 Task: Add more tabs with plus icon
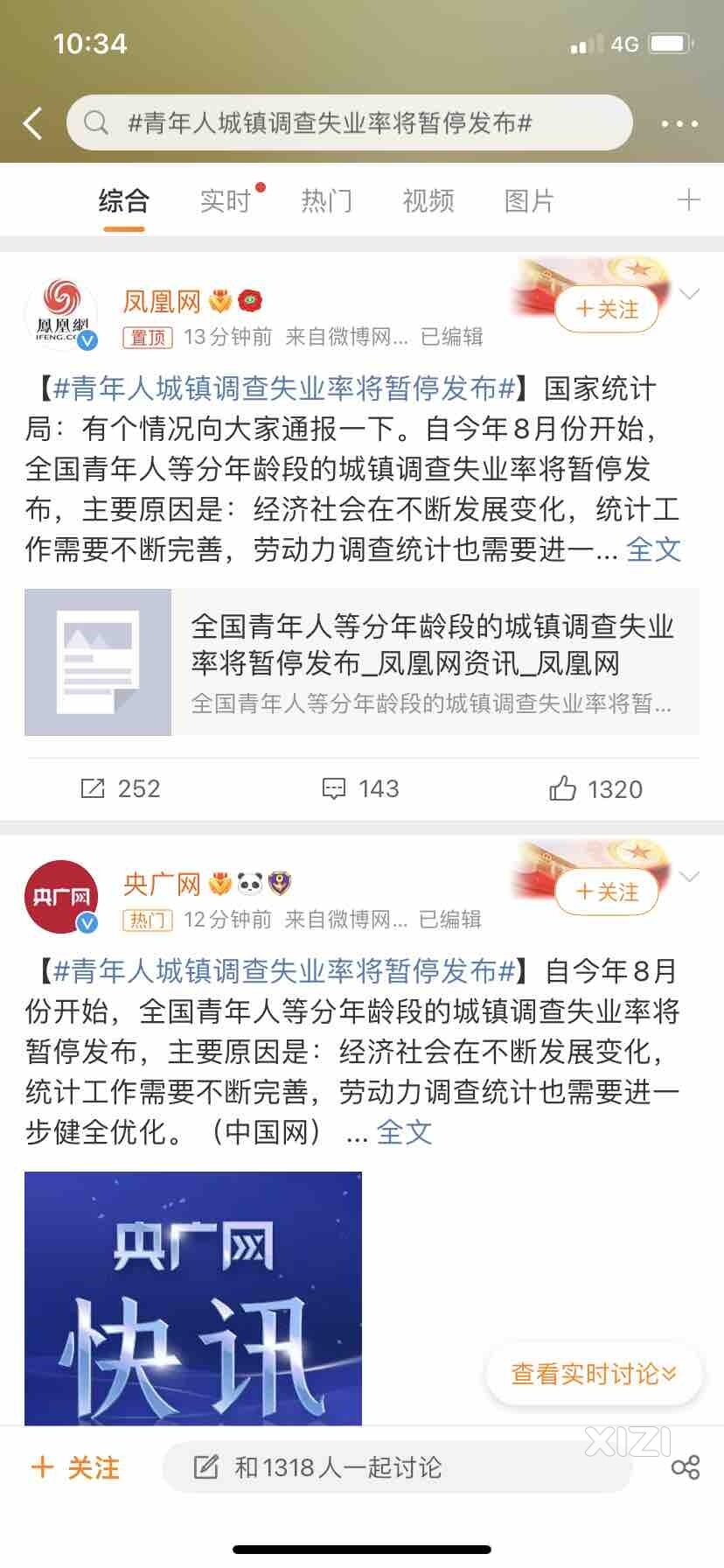coord(689,200)
